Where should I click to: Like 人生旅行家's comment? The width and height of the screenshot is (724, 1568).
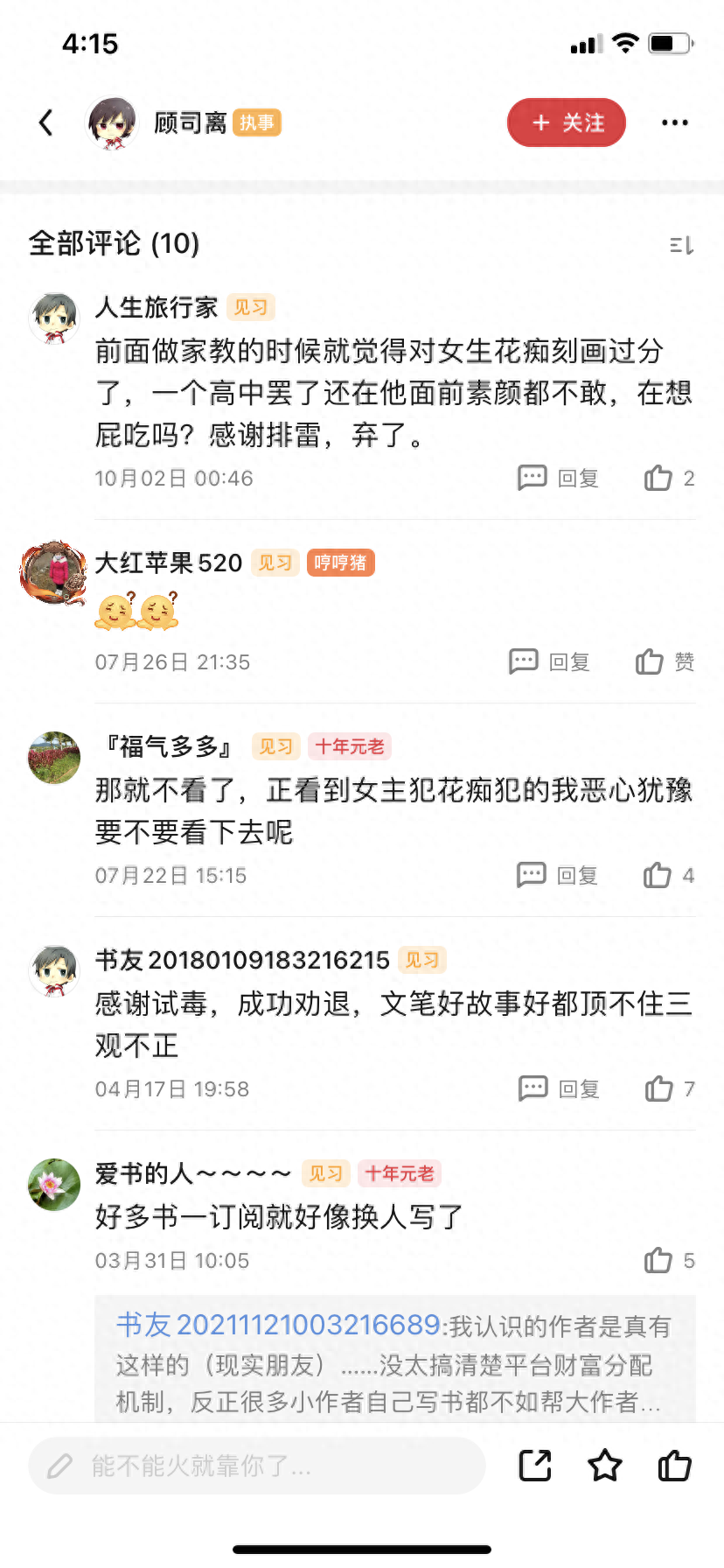[669, 478]
